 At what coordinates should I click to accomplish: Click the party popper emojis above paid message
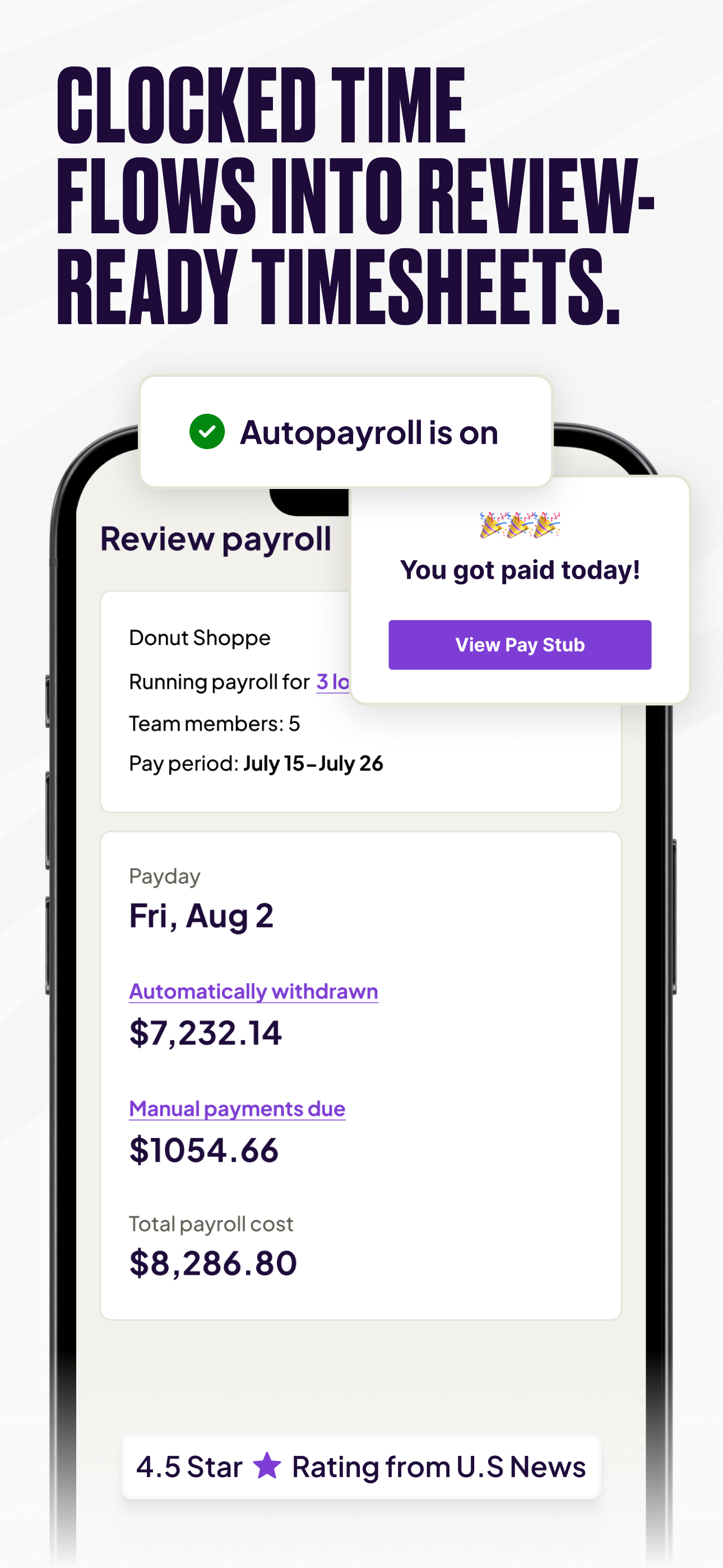coord(520,525)
